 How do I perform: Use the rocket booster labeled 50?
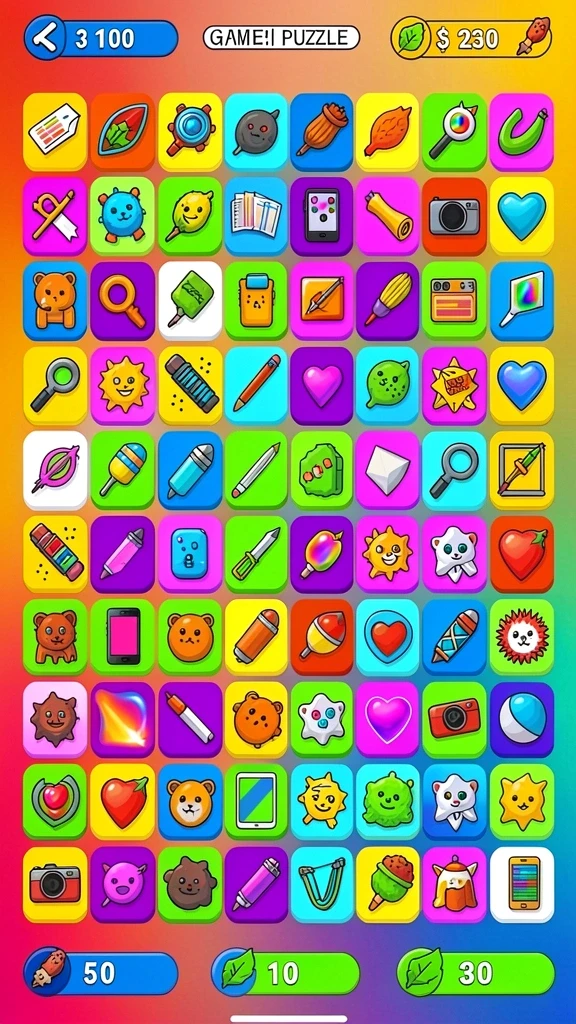point(101,972)
